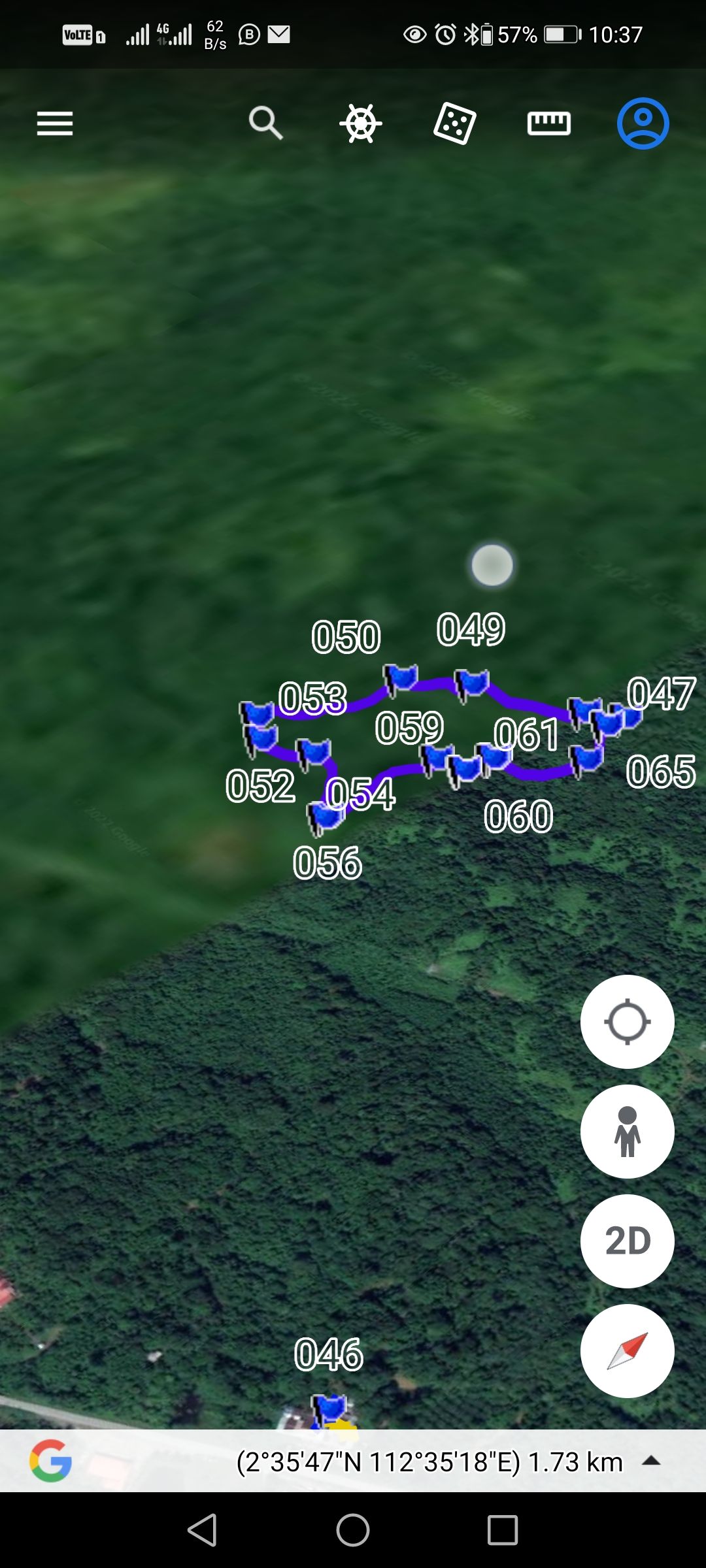706x1568 pixels.
Task: Tap the dice for a random location
Action: [454, 123]
